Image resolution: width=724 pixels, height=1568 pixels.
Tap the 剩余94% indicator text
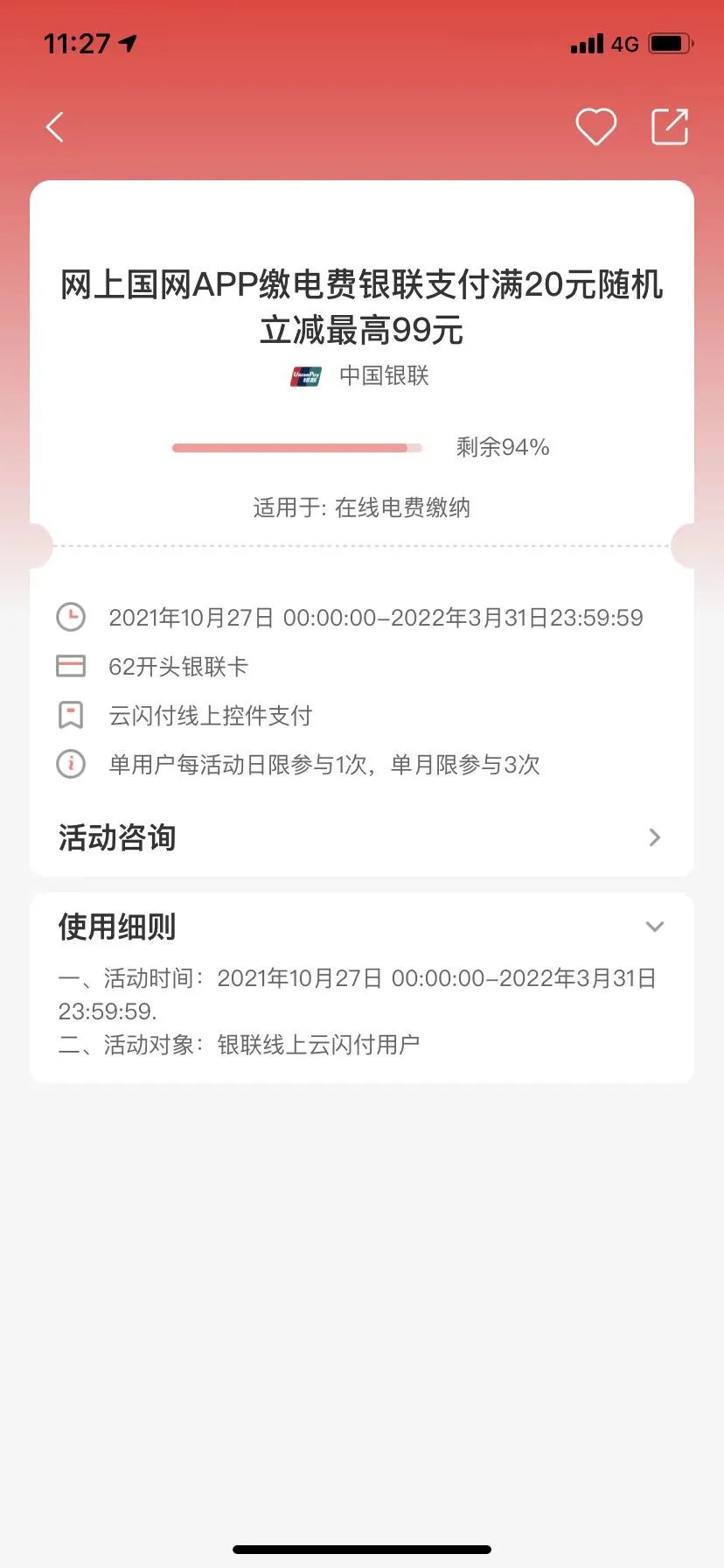(503, 447)
